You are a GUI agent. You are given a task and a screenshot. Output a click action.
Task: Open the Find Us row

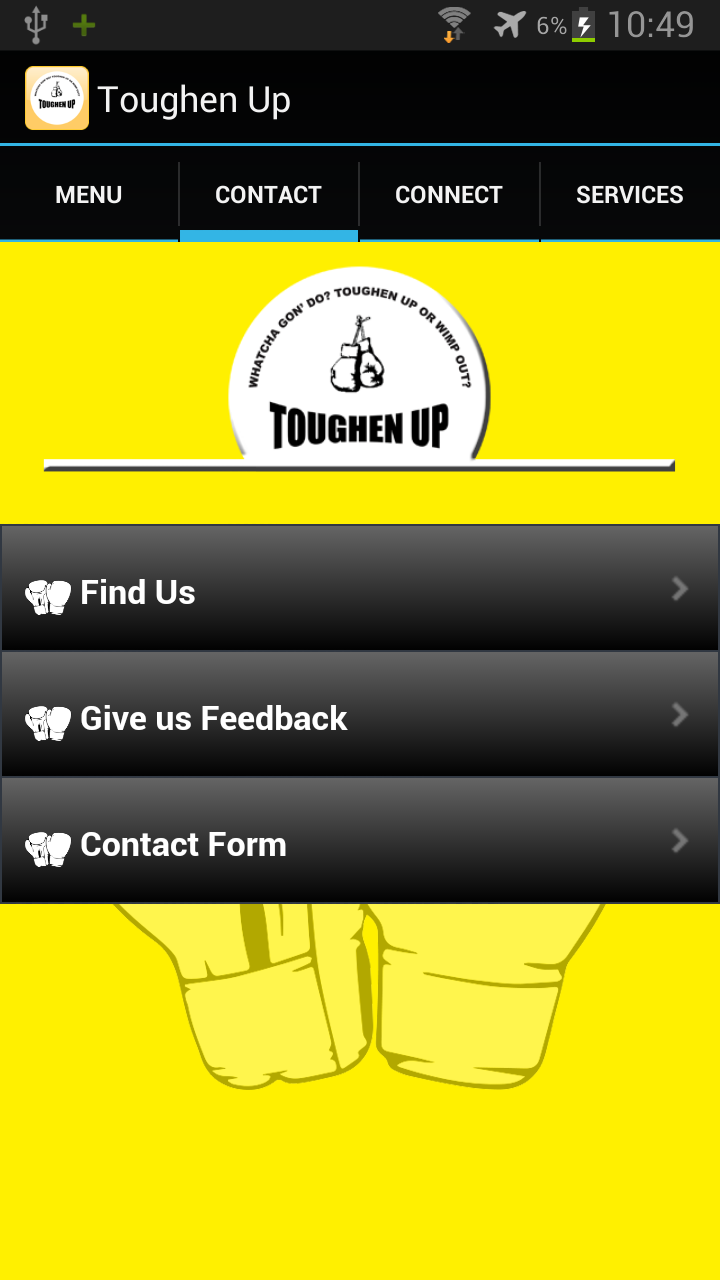[x=360, y=590]
